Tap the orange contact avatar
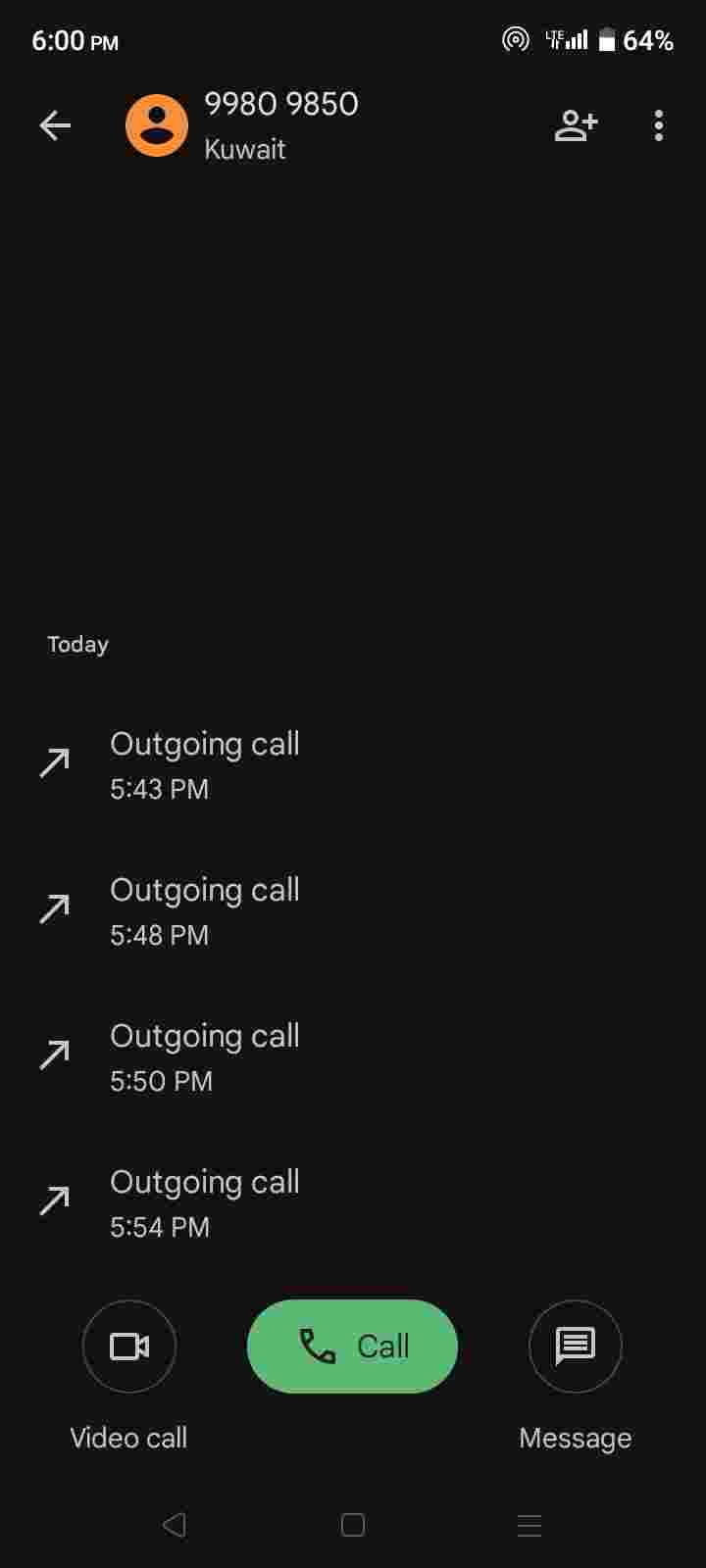 click(x=157, y=125)
